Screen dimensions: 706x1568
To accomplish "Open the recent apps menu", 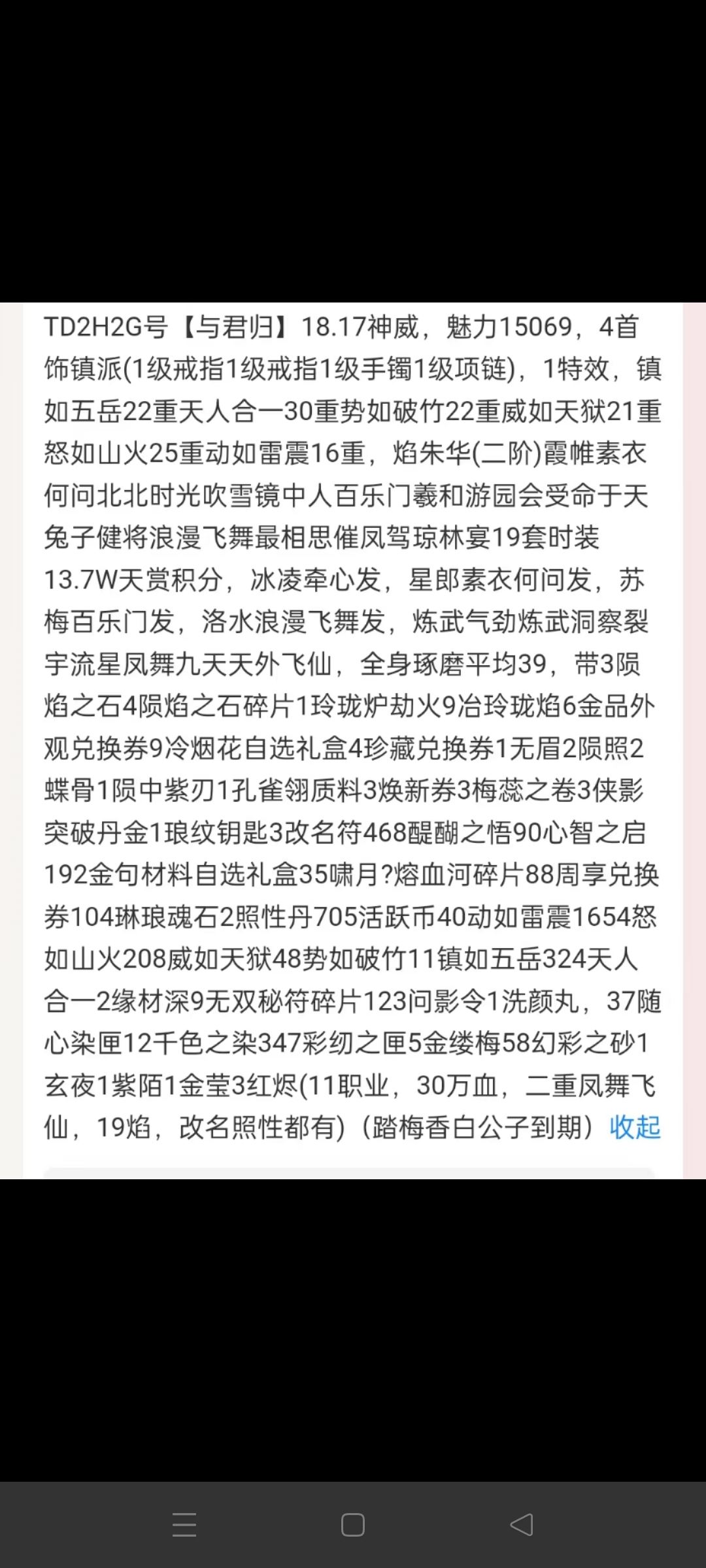I will 184,1525.
